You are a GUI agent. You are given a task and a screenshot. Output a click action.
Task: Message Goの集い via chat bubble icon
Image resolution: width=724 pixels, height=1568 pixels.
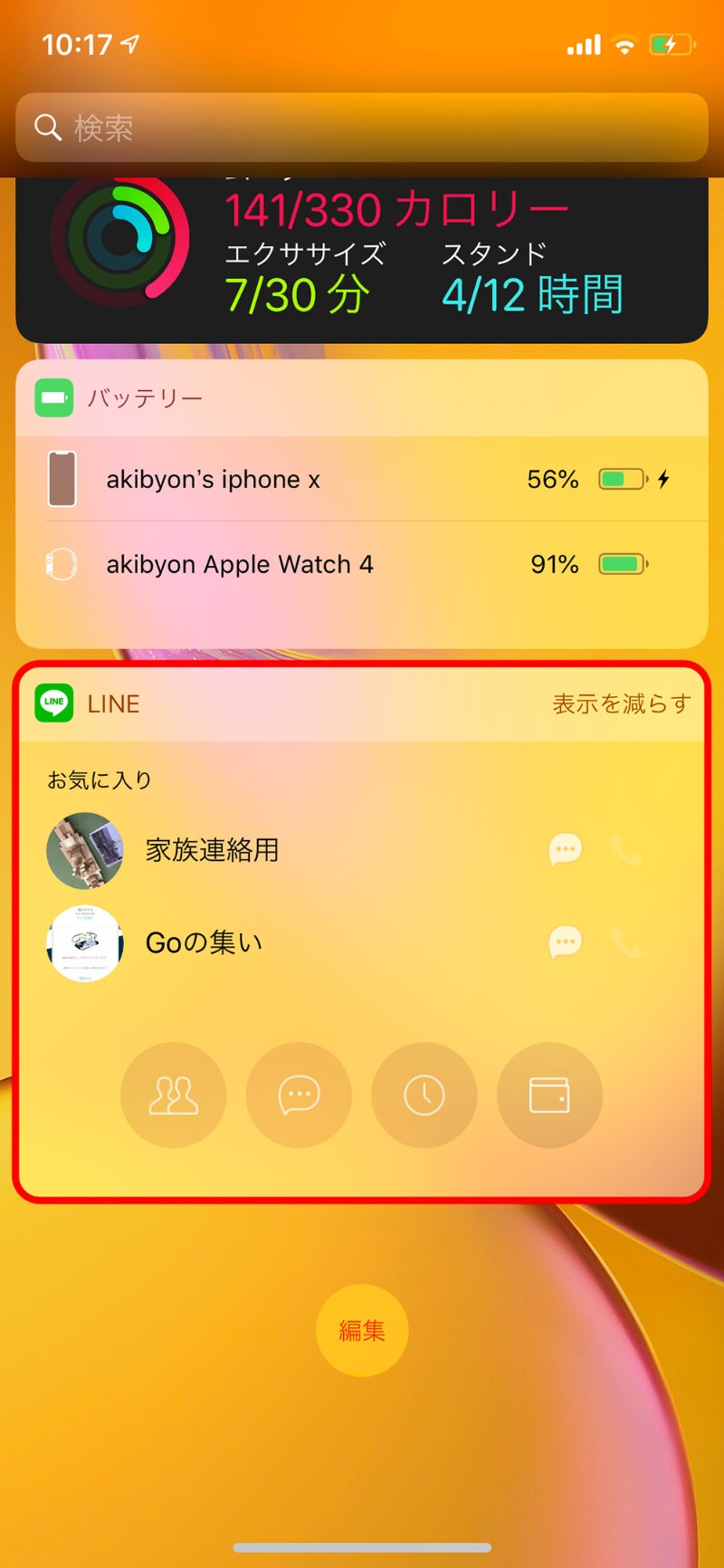coord(565,943)
